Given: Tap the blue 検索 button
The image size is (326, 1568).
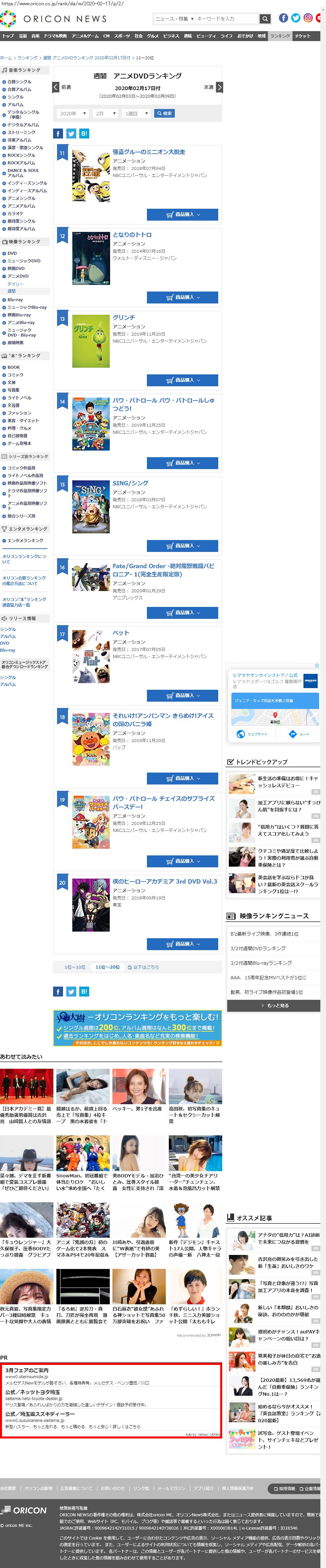Looking at the screenshot, I should pos(164,114).
